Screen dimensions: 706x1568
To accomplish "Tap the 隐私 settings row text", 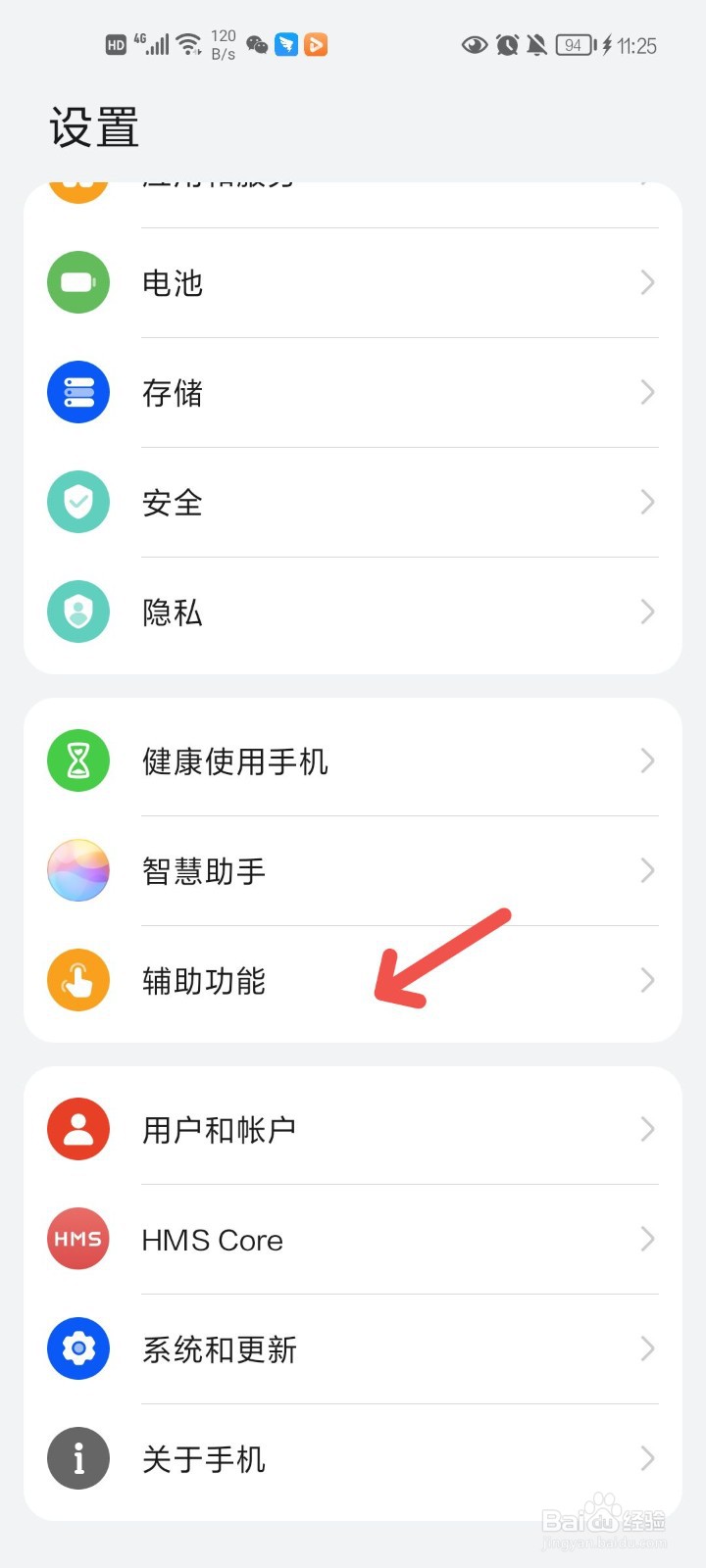I will pyautogui.click(x=172, y=612).
